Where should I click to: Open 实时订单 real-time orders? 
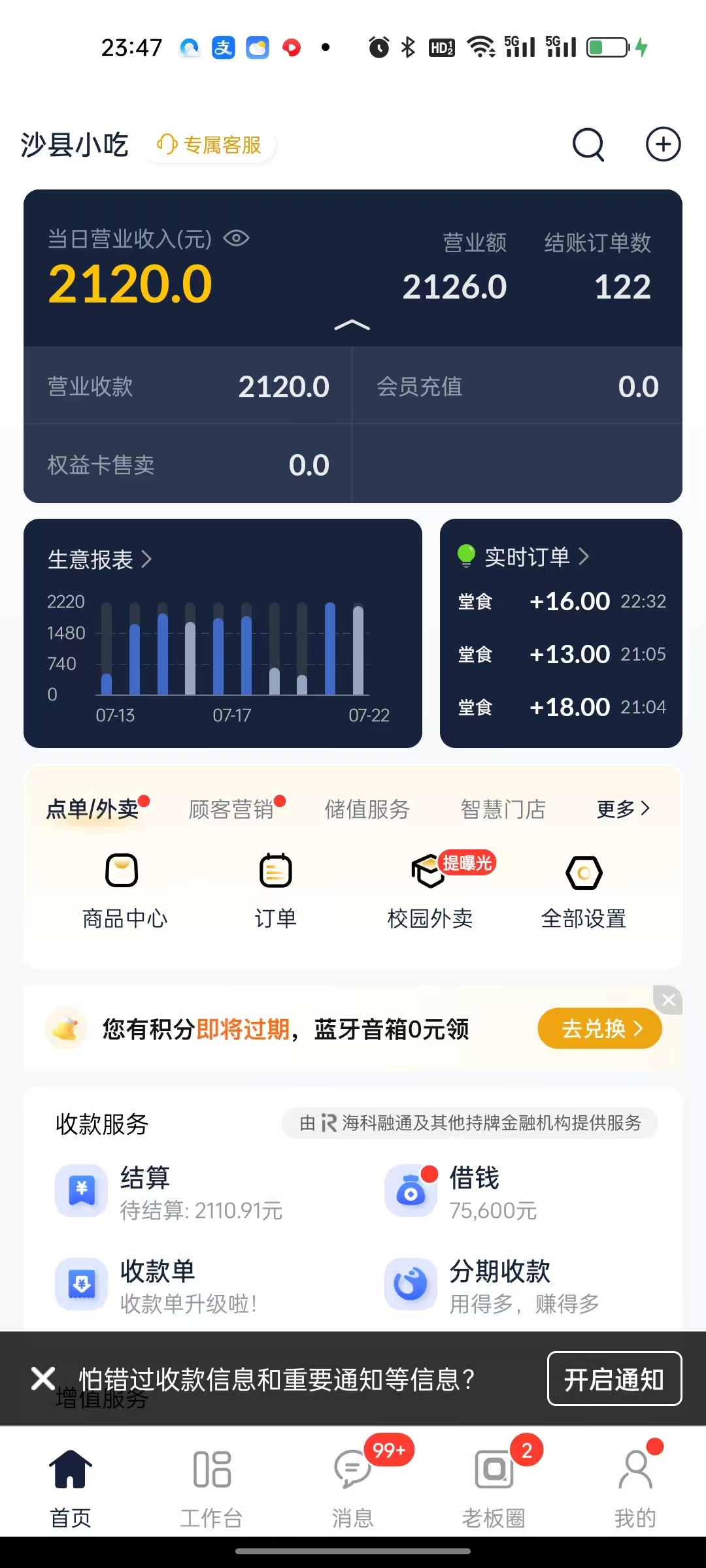[x=535, y=557]
